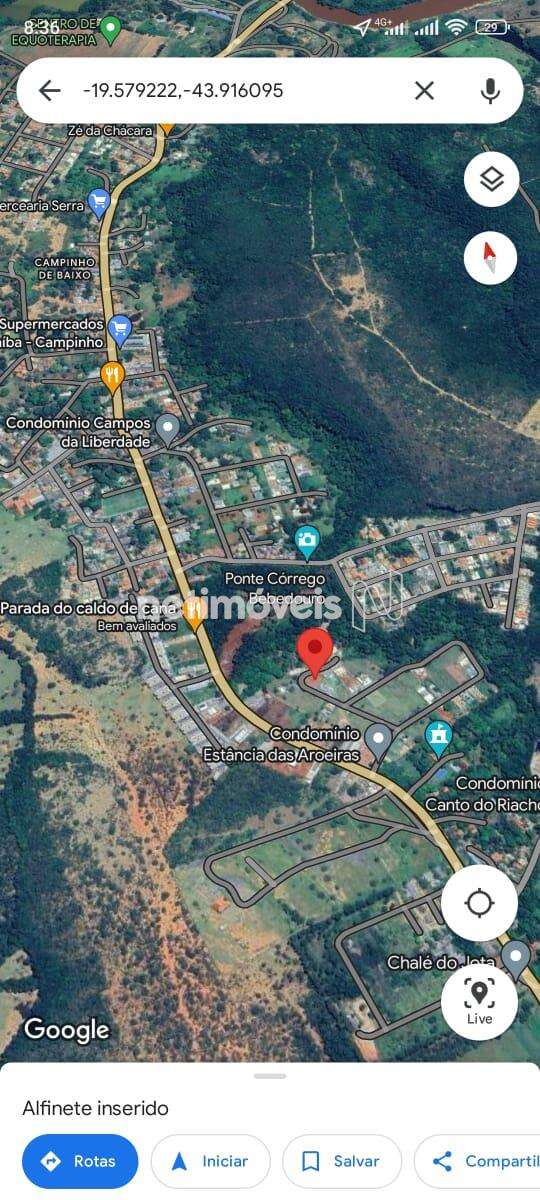Image resolution: width=540 pixels, height=1200 pixels.
Task: Get directions with the Rotas button
Action: 80,1161
